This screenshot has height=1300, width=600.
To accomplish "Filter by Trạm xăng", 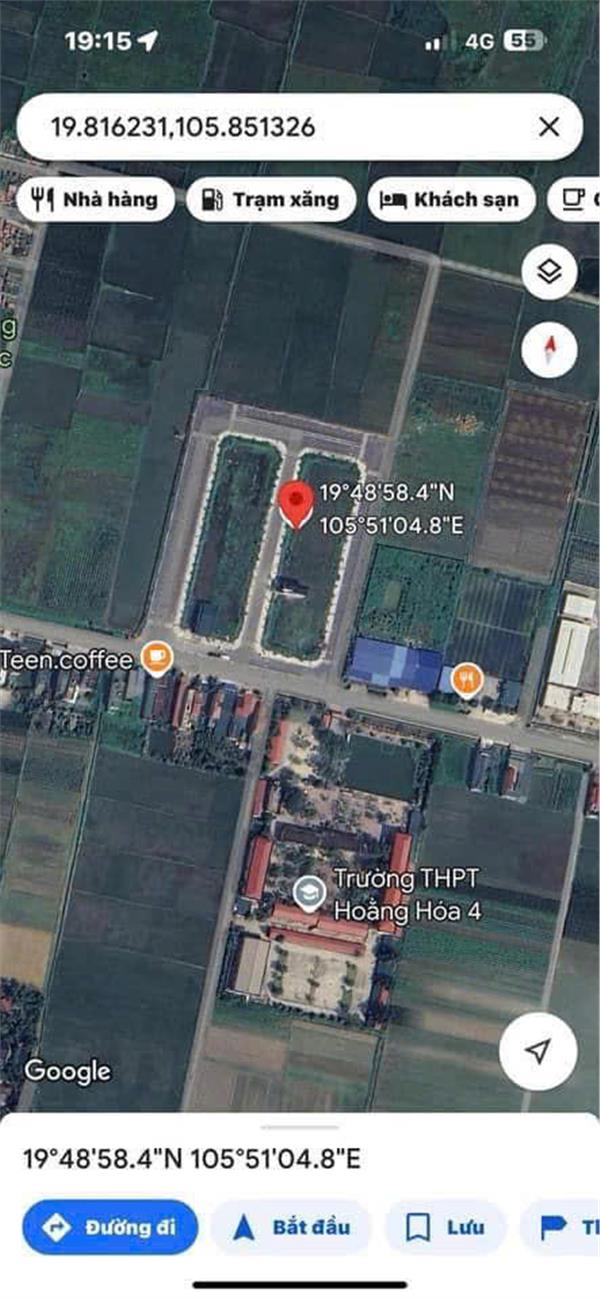I will 271,199.
